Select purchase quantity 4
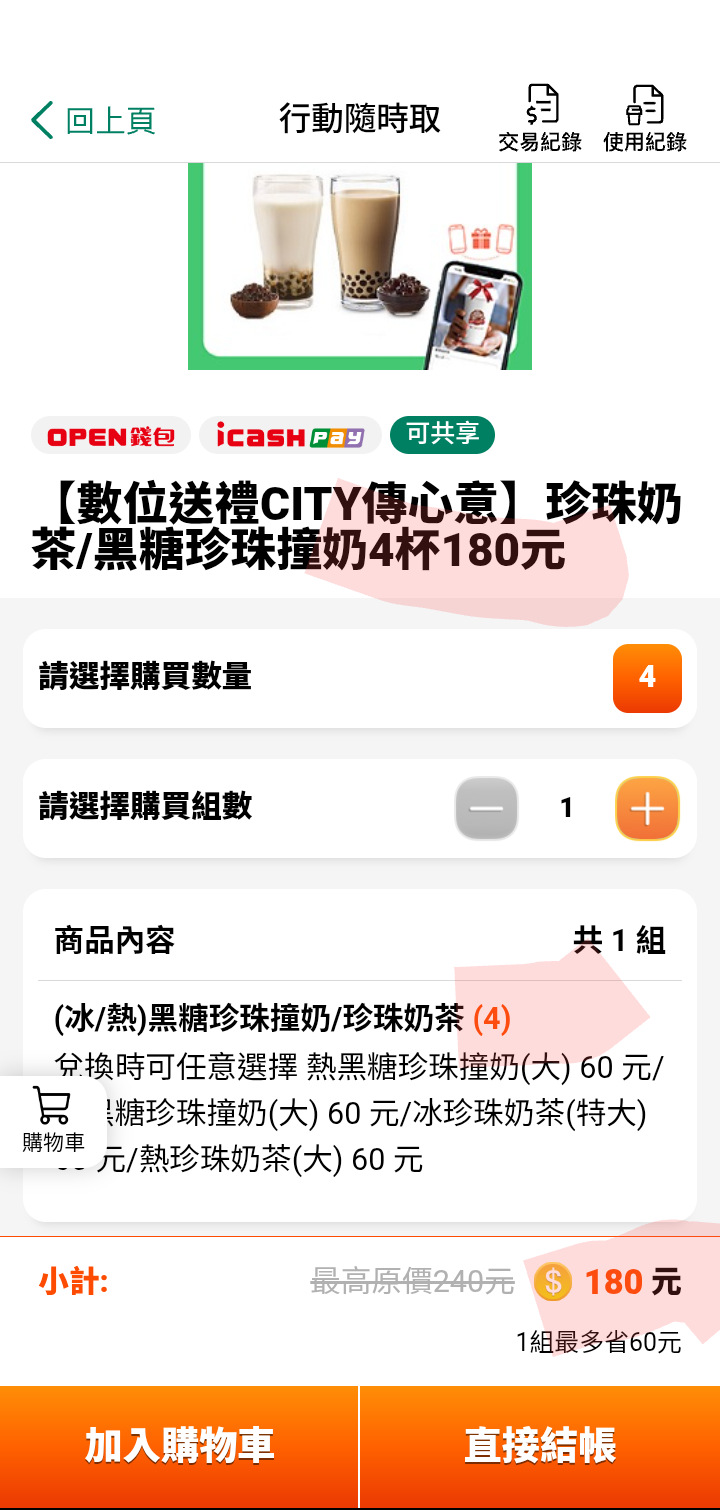Screen dimensions: 720x1510 [647, 678]
